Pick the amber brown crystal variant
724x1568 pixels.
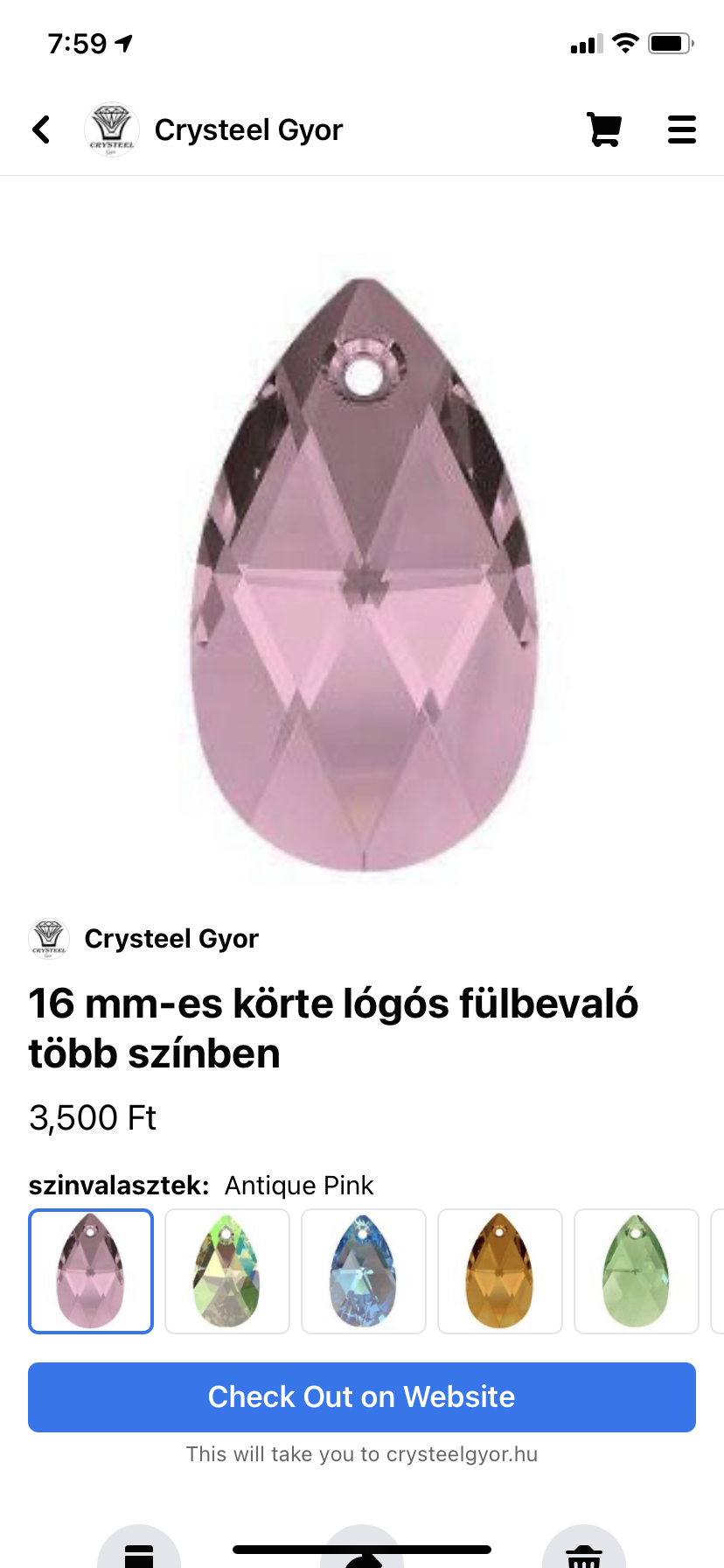coord(500,1270)
